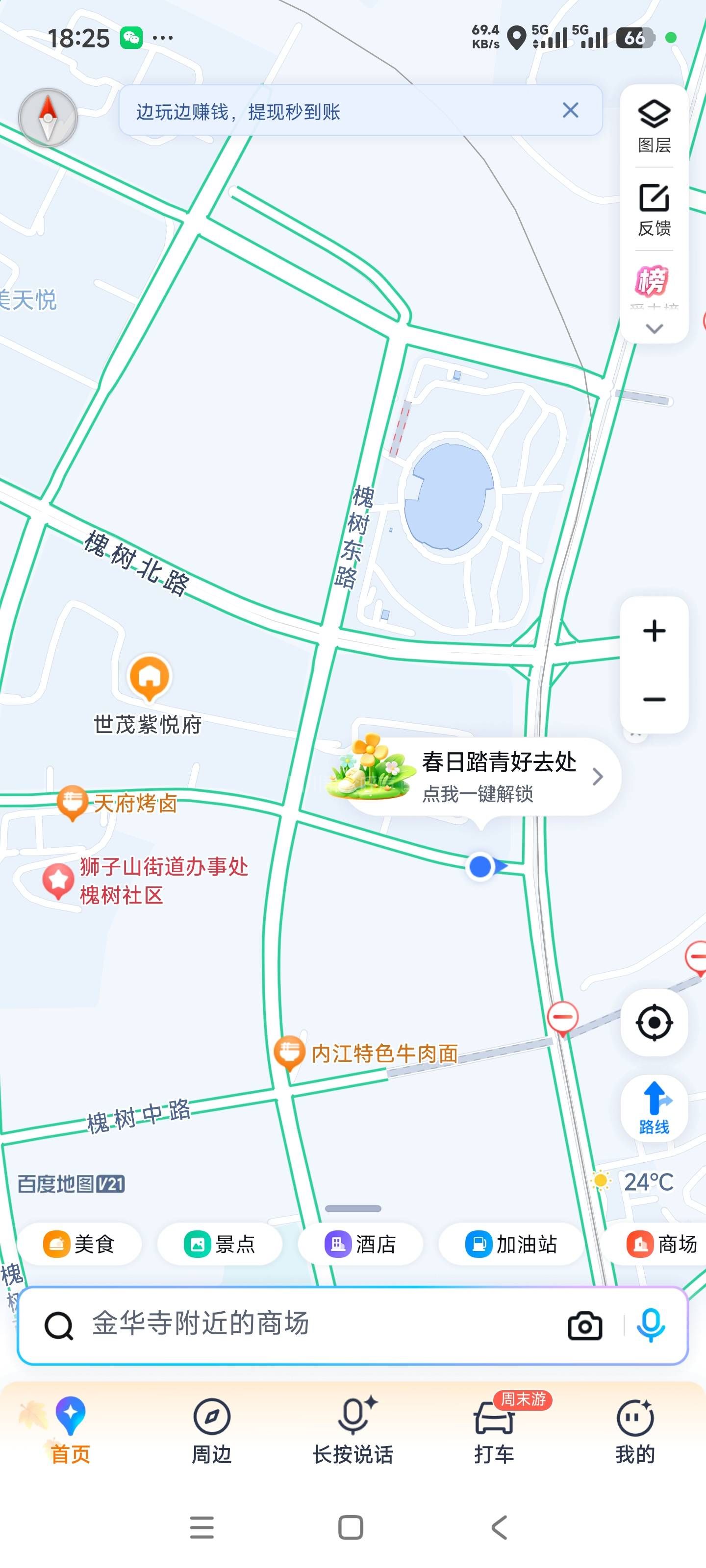
Task: Open the 春日踏青好去处 promotion bubble
Action: point(481,776)
